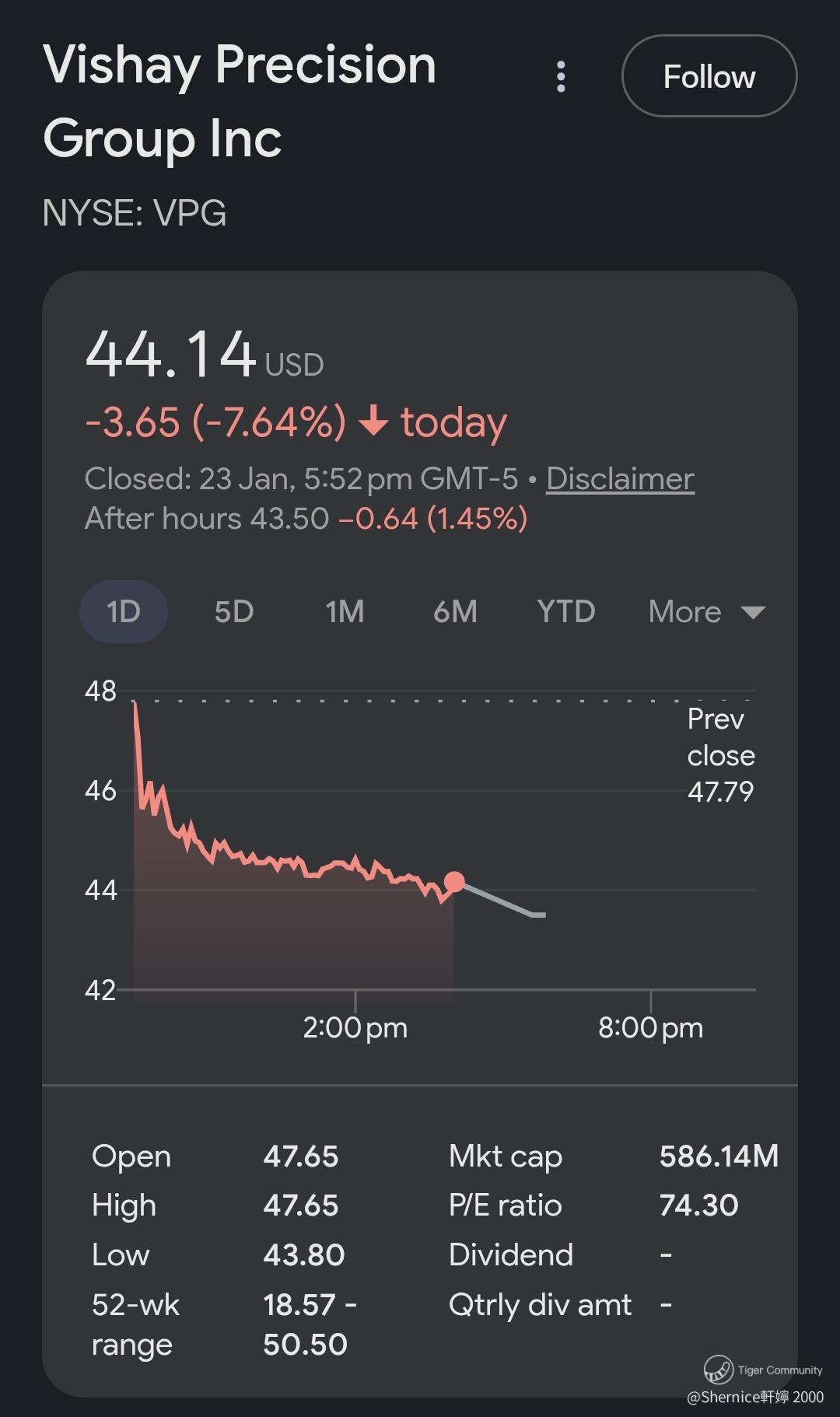840x1417 pixels.
Task: View the YTD chart range
Action: pyautogui.click(x=565, y=612)
